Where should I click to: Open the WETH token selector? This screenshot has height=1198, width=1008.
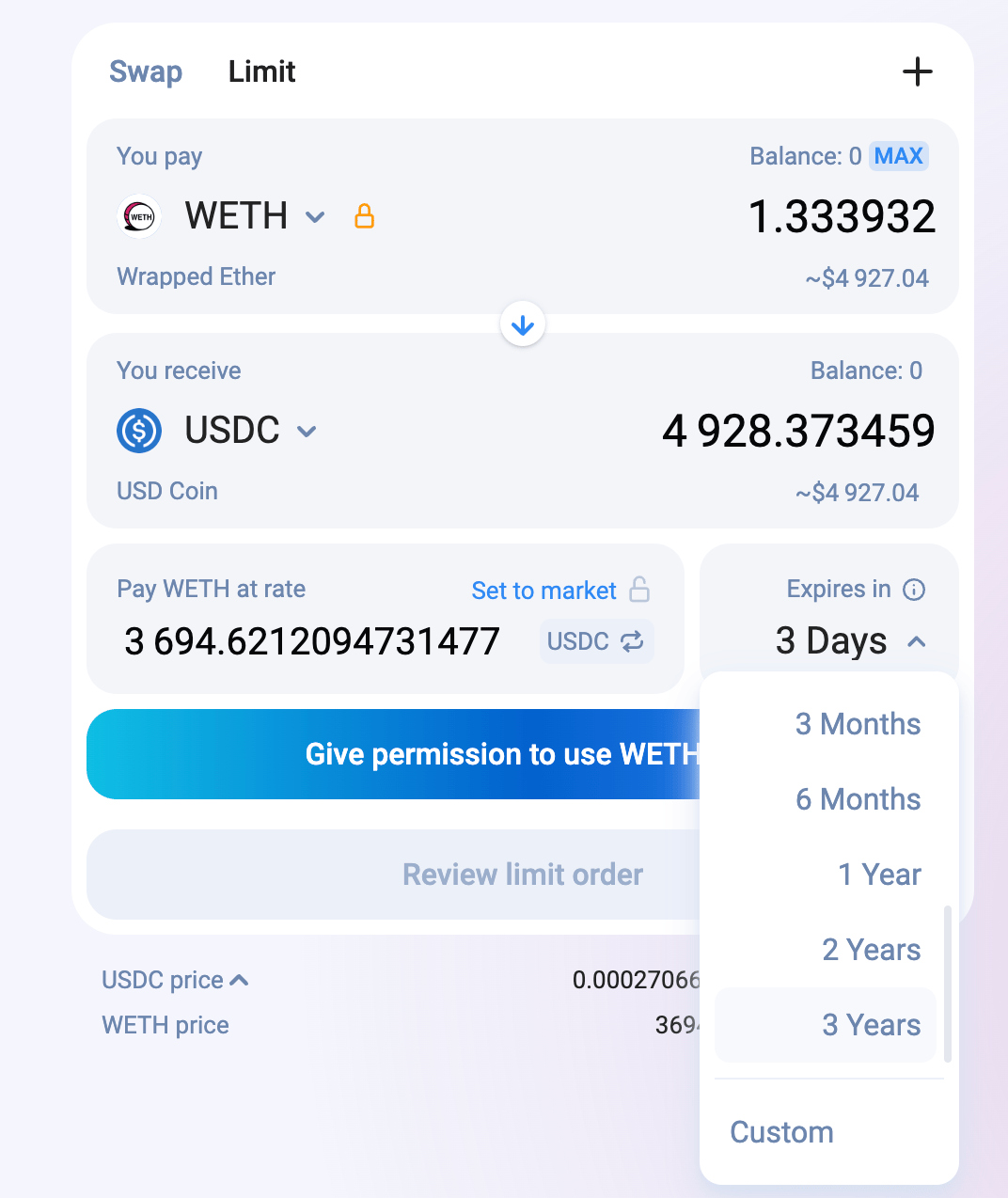(x=254, y=216)
